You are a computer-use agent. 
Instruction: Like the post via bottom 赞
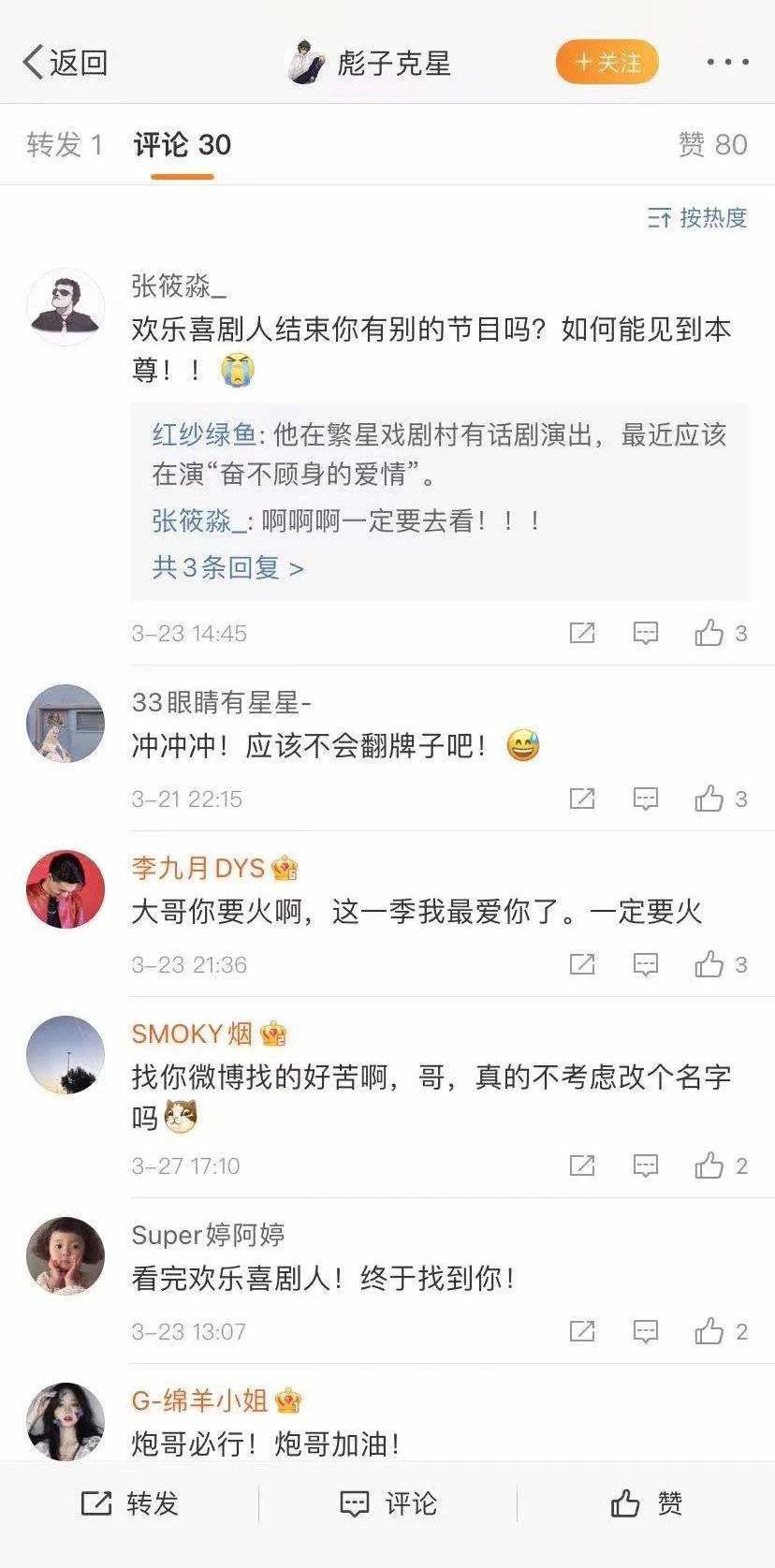tap(646, 1503)
